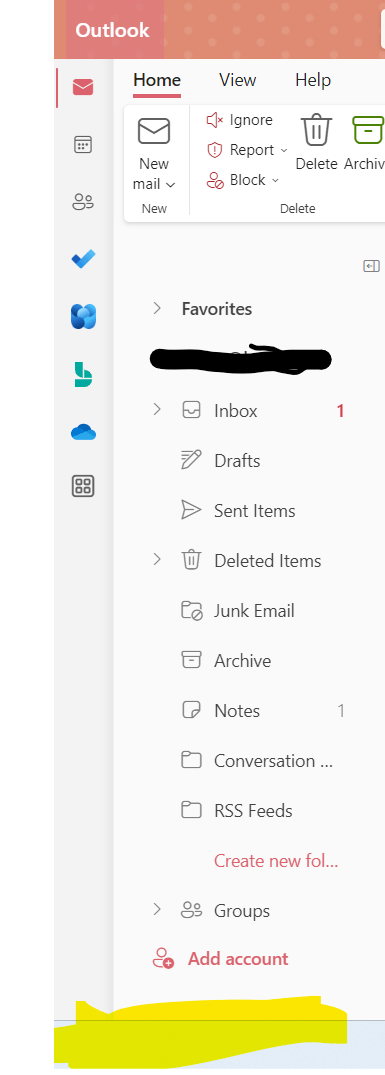
Task: Open the more apps grid icon
Action: pyautogui.click(x=83, y=486)
